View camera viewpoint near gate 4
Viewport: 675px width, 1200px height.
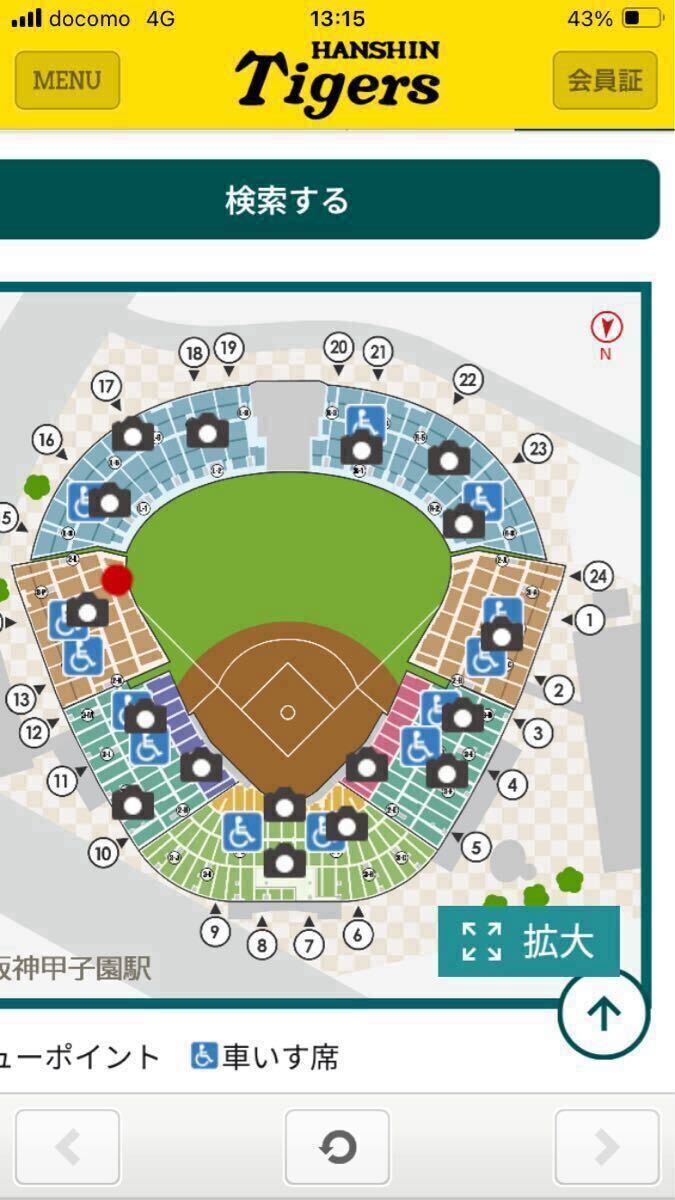(447, 771)
